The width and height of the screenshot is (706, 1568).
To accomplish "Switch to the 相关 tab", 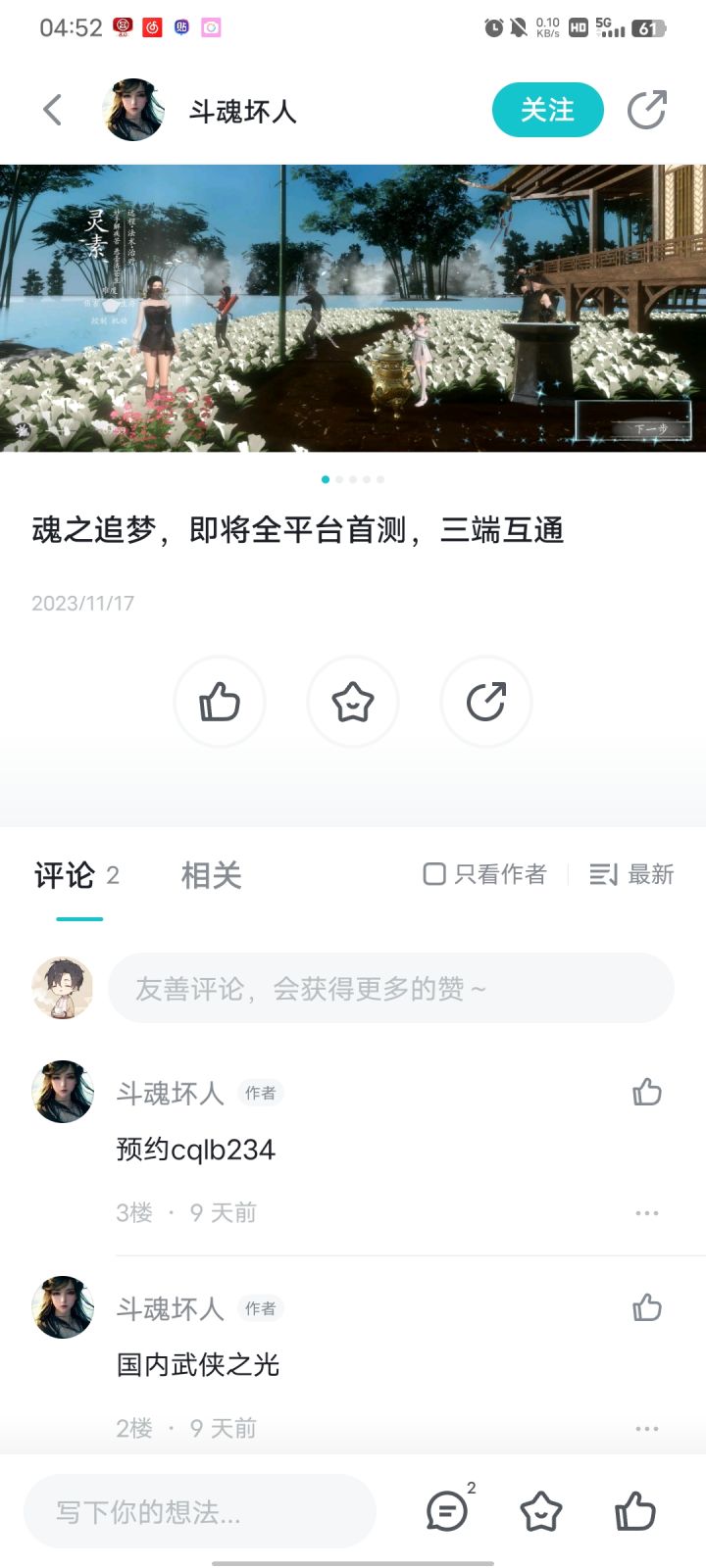I will (211, 875).
